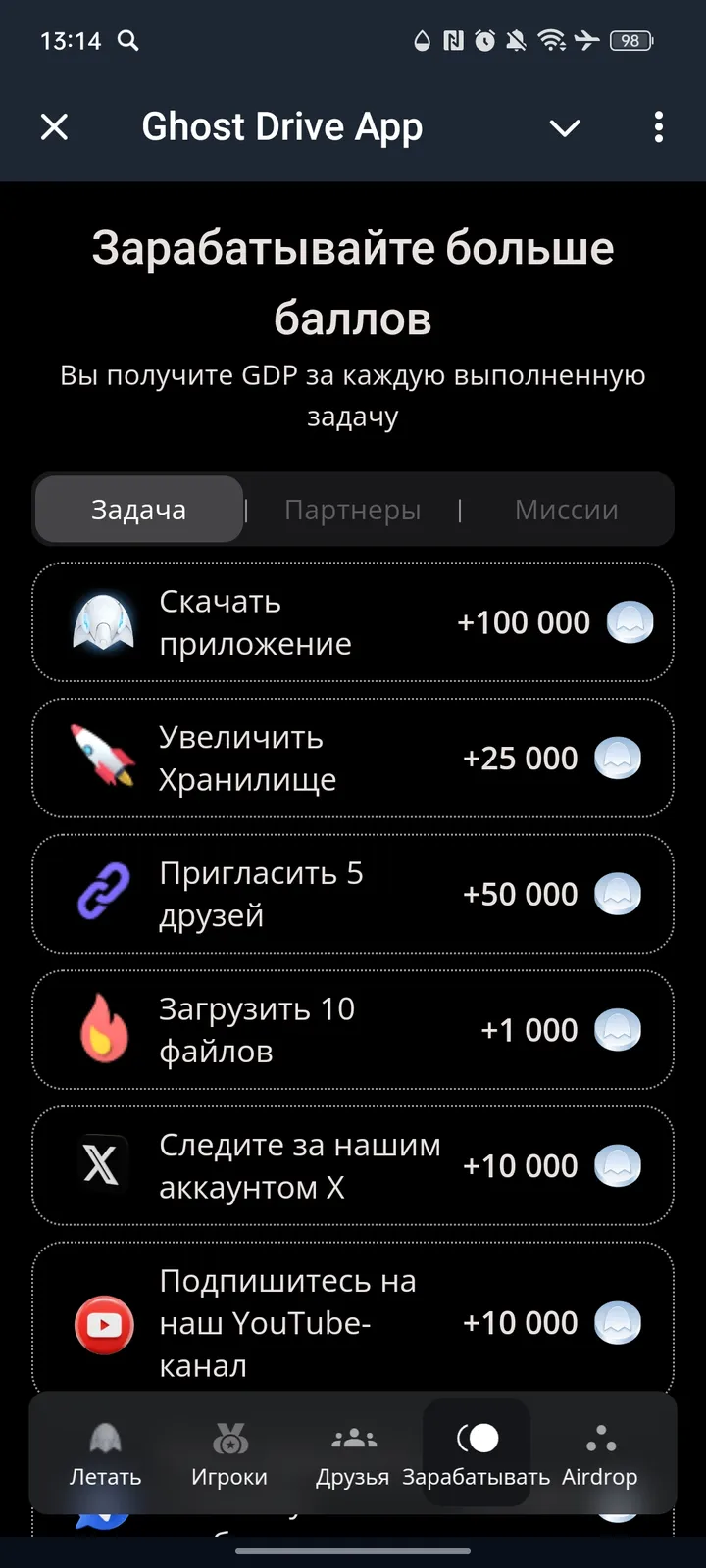Viewport: 706px width, 1568px height.
Task: Tap the ghost robot icon for Скачать приложение
Action: coord(102,621)
